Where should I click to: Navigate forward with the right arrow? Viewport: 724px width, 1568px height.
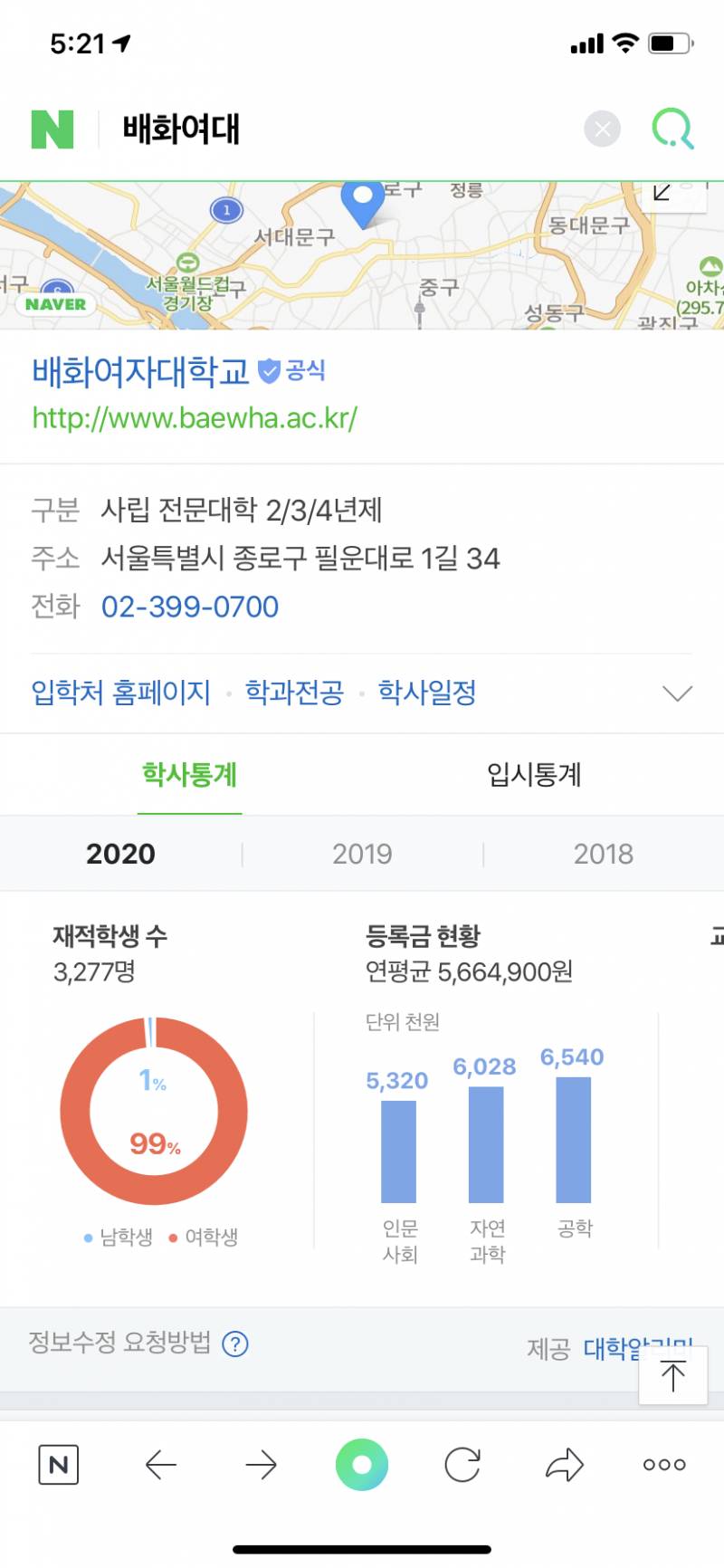[x=262, y=1464]
